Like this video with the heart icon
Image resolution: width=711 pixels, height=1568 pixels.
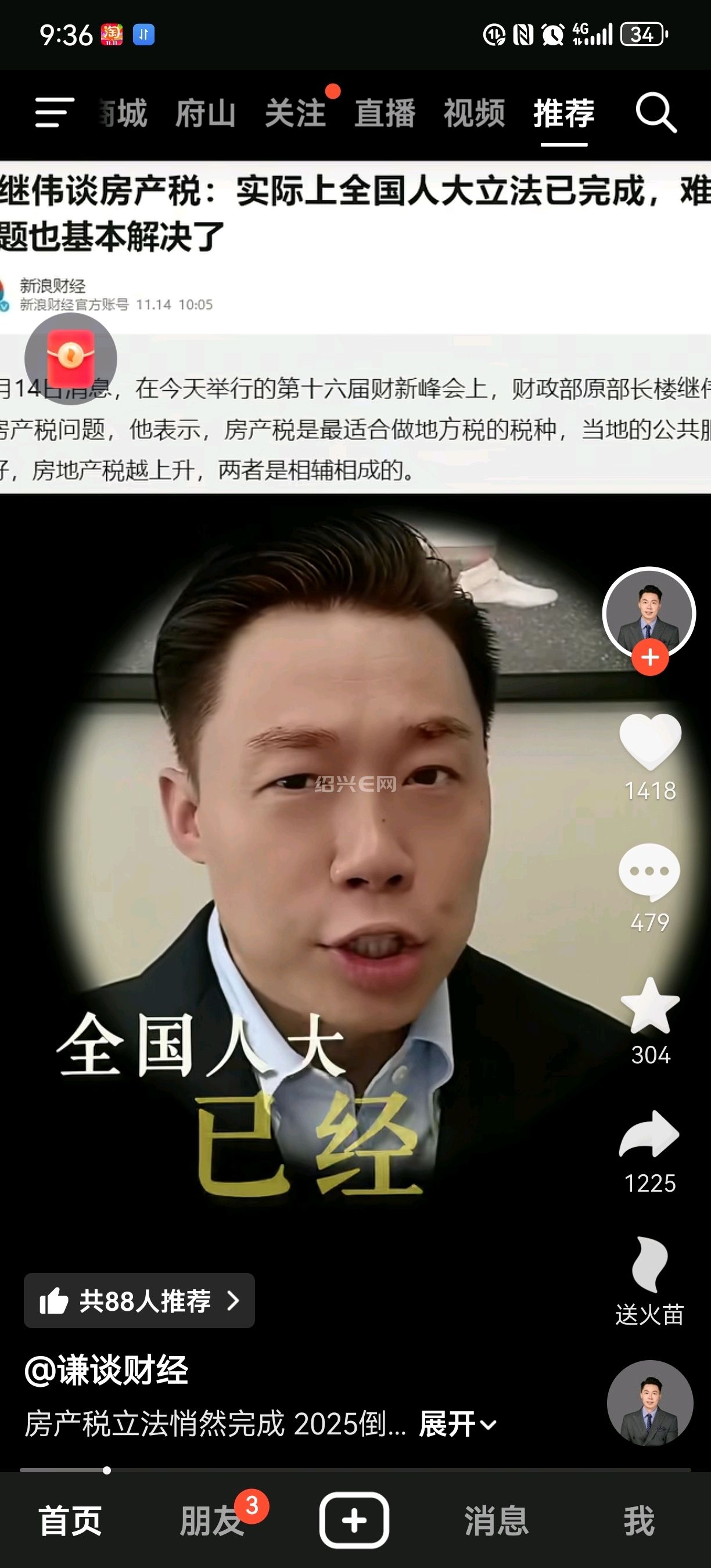pos(649,742)
